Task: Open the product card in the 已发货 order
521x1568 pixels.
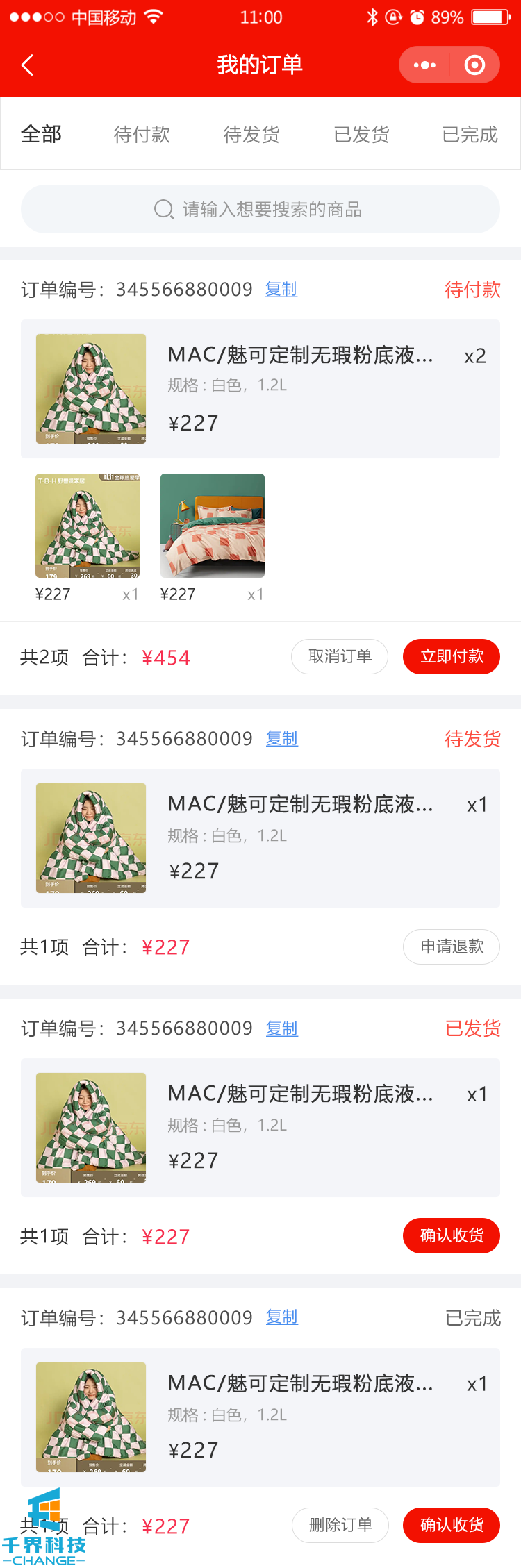Action: tap(260, 1127)
